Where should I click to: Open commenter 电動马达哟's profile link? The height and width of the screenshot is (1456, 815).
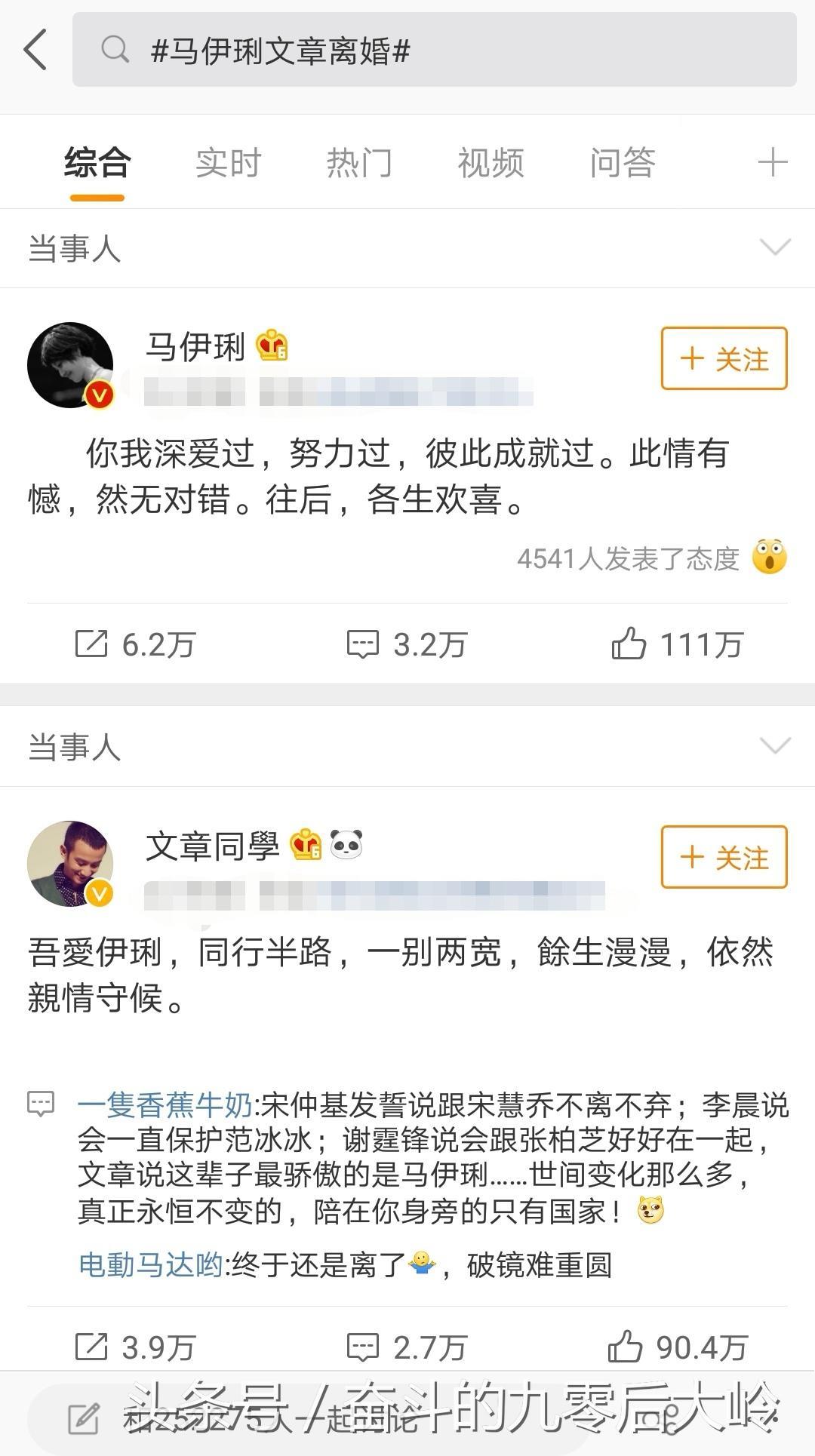pyautogui.click(x=151, y=1264)
